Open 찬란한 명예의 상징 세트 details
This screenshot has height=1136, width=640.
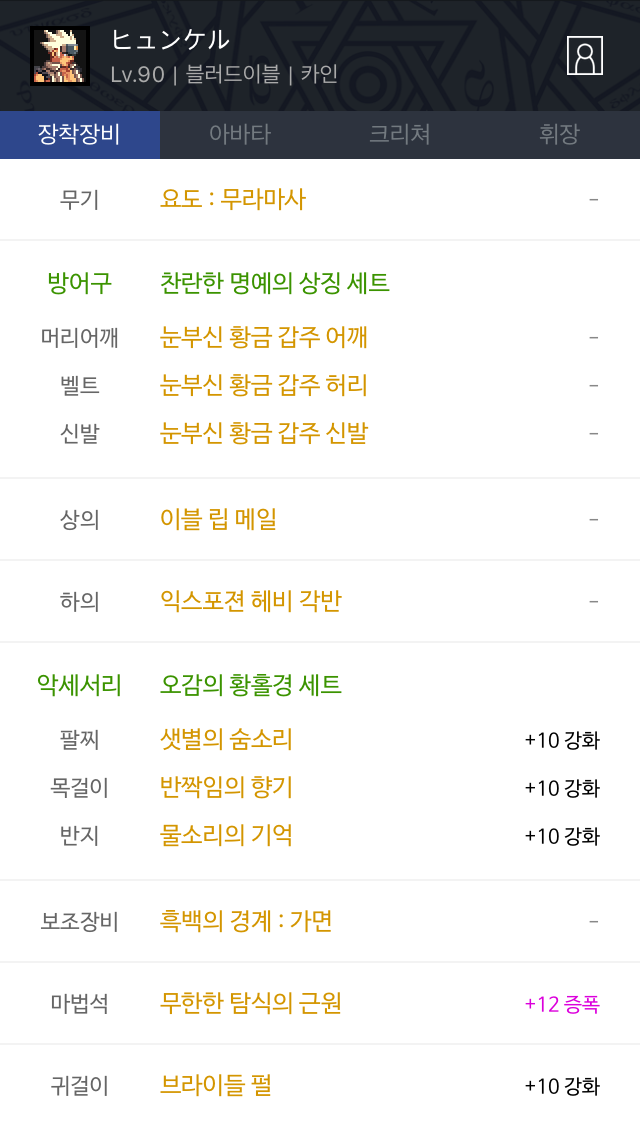(x=275, y=283)
